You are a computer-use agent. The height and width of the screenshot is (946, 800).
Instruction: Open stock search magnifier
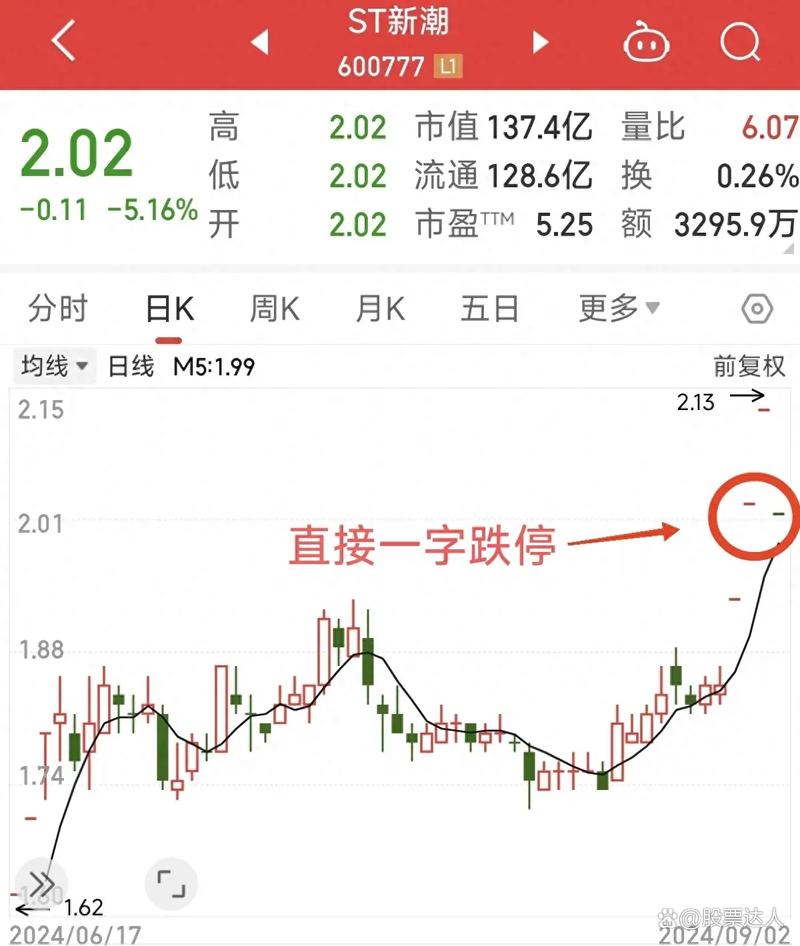[740, 42]
